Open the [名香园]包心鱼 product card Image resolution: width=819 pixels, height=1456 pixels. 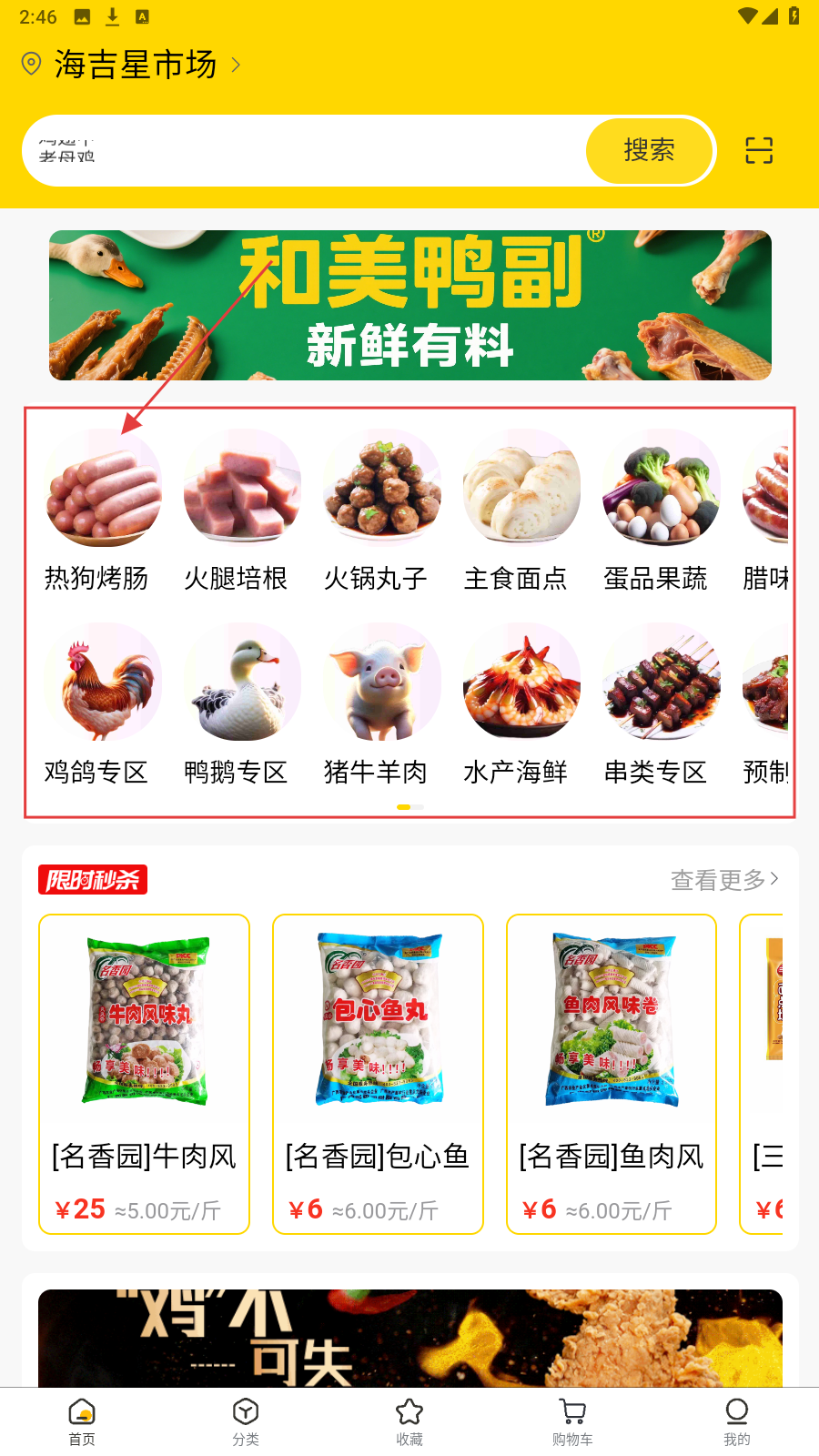[x=378, y=1074]
